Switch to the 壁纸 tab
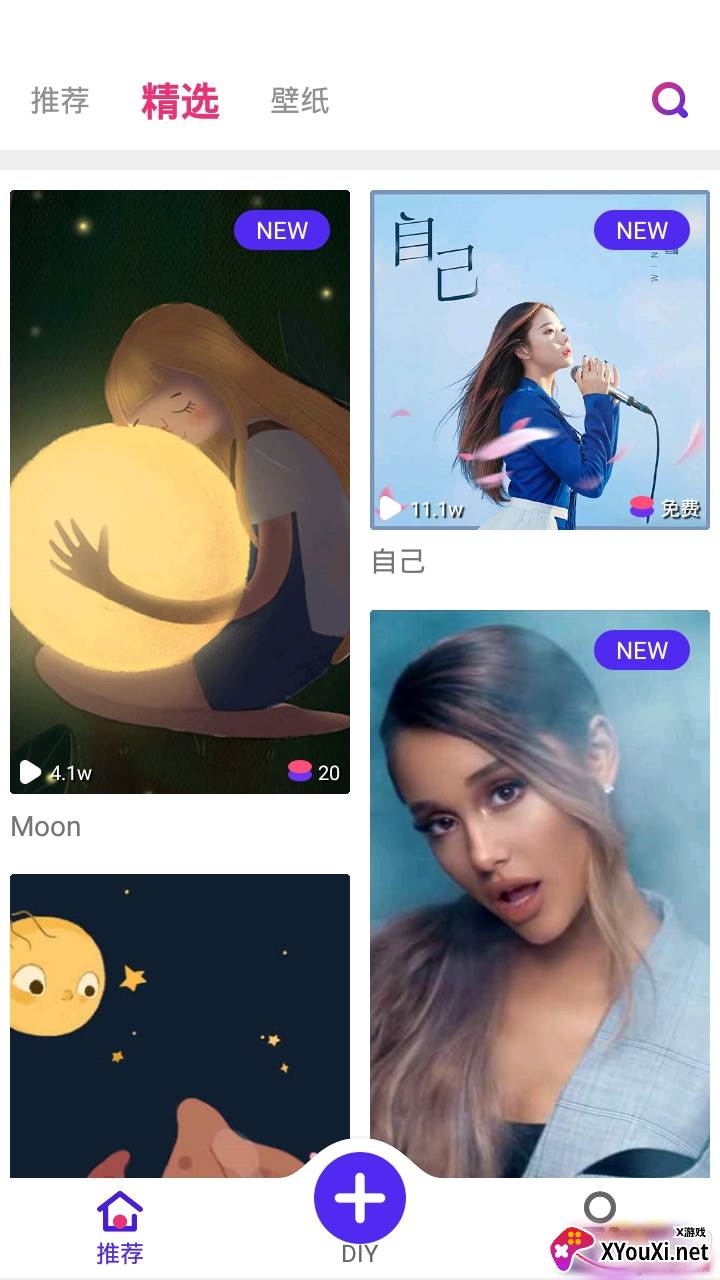The image size is (720, 1280). pyautogui.click(x=299, y=101)
